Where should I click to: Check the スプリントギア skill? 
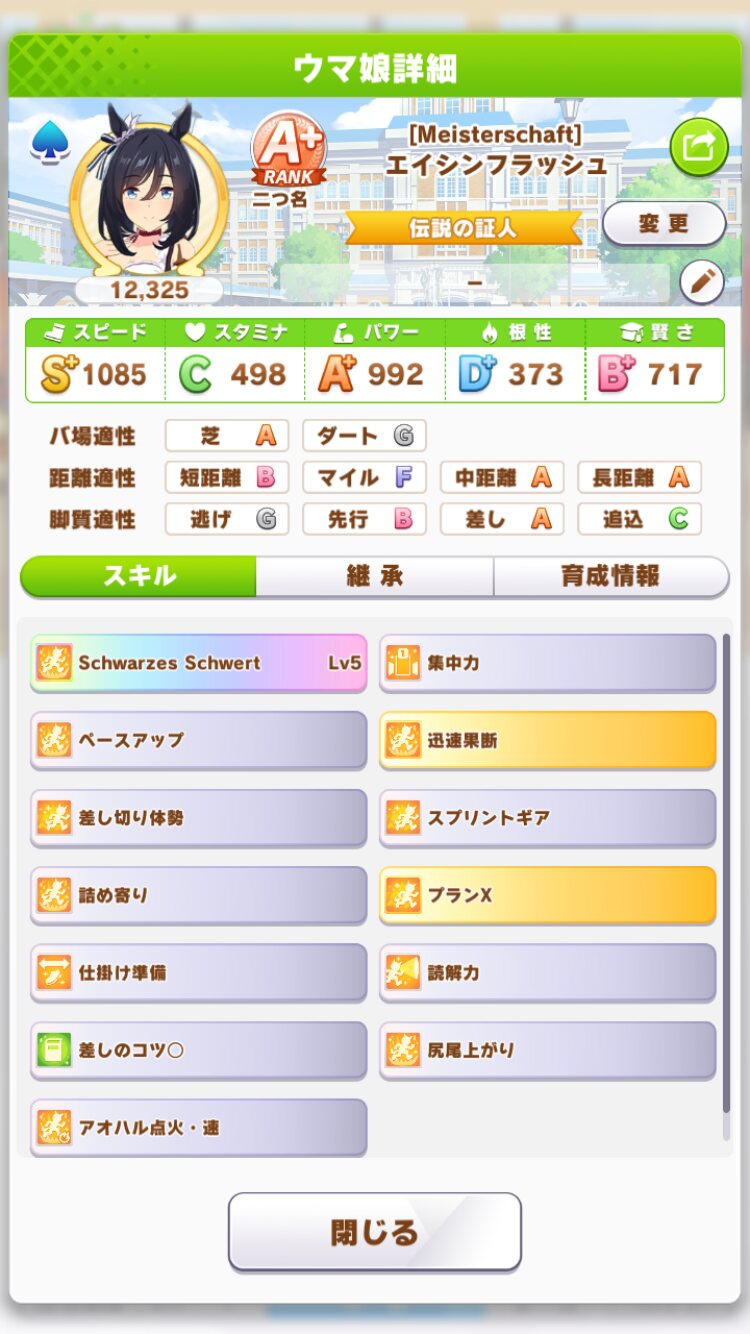[548, 817]
